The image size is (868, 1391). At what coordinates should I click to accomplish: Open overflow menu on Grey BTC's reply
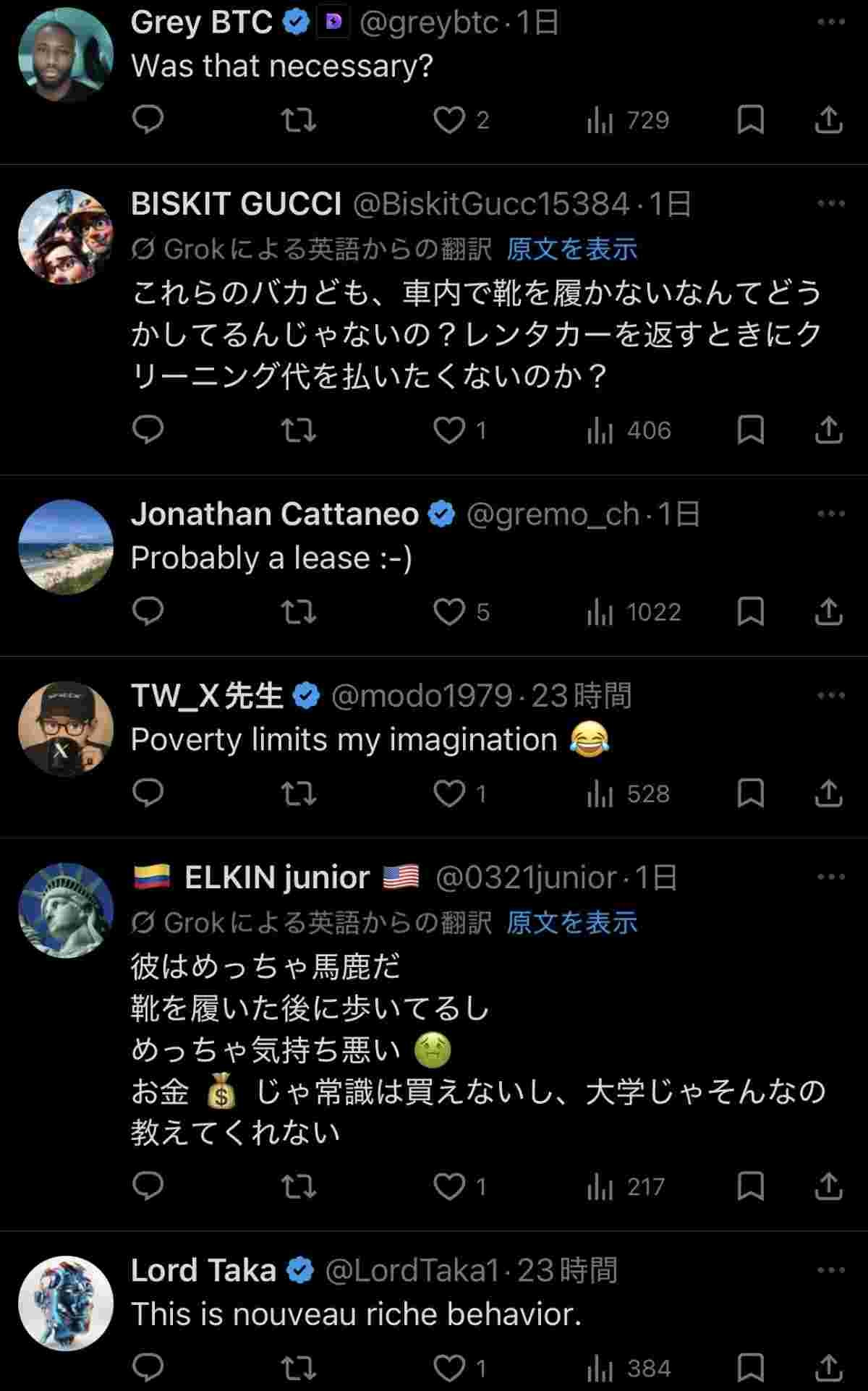(830, 22)
